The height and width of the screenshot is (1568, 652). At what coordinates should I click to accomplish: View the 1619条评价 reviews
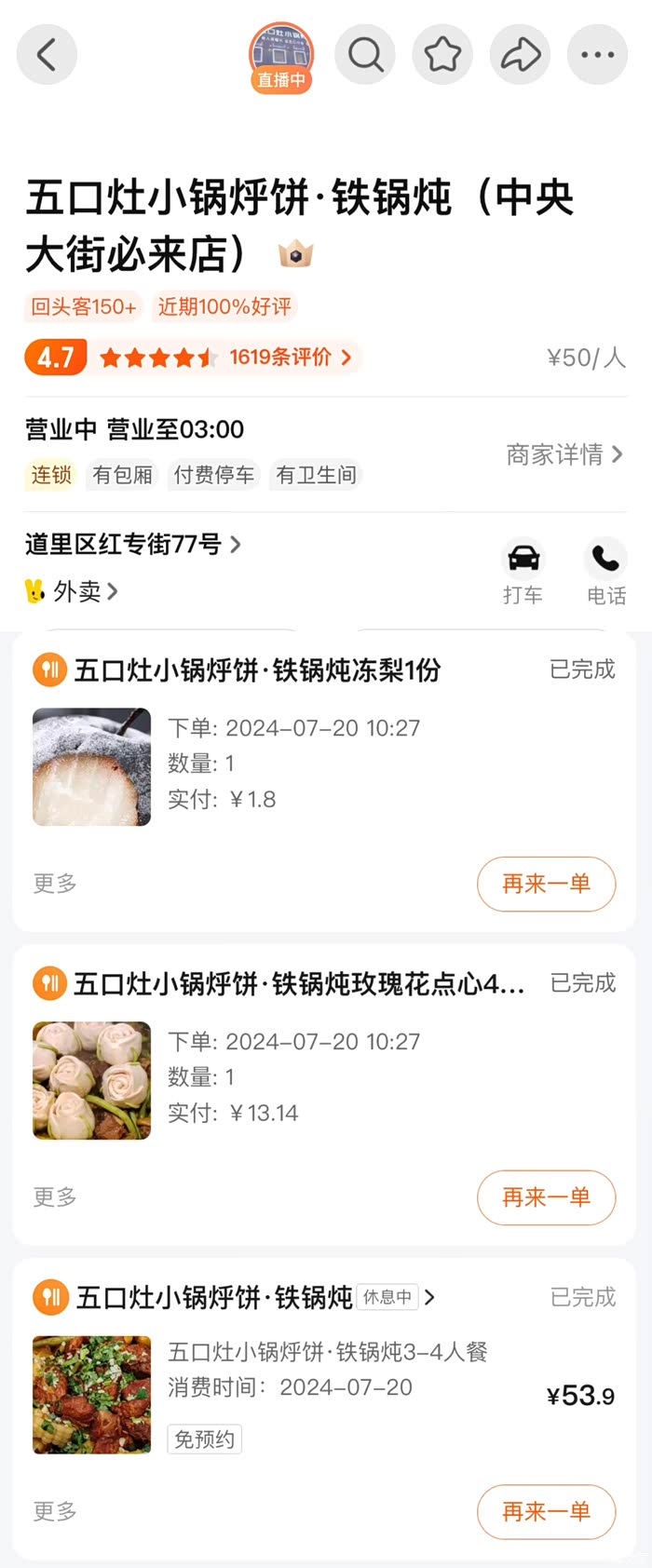click(x=289, y=357)
